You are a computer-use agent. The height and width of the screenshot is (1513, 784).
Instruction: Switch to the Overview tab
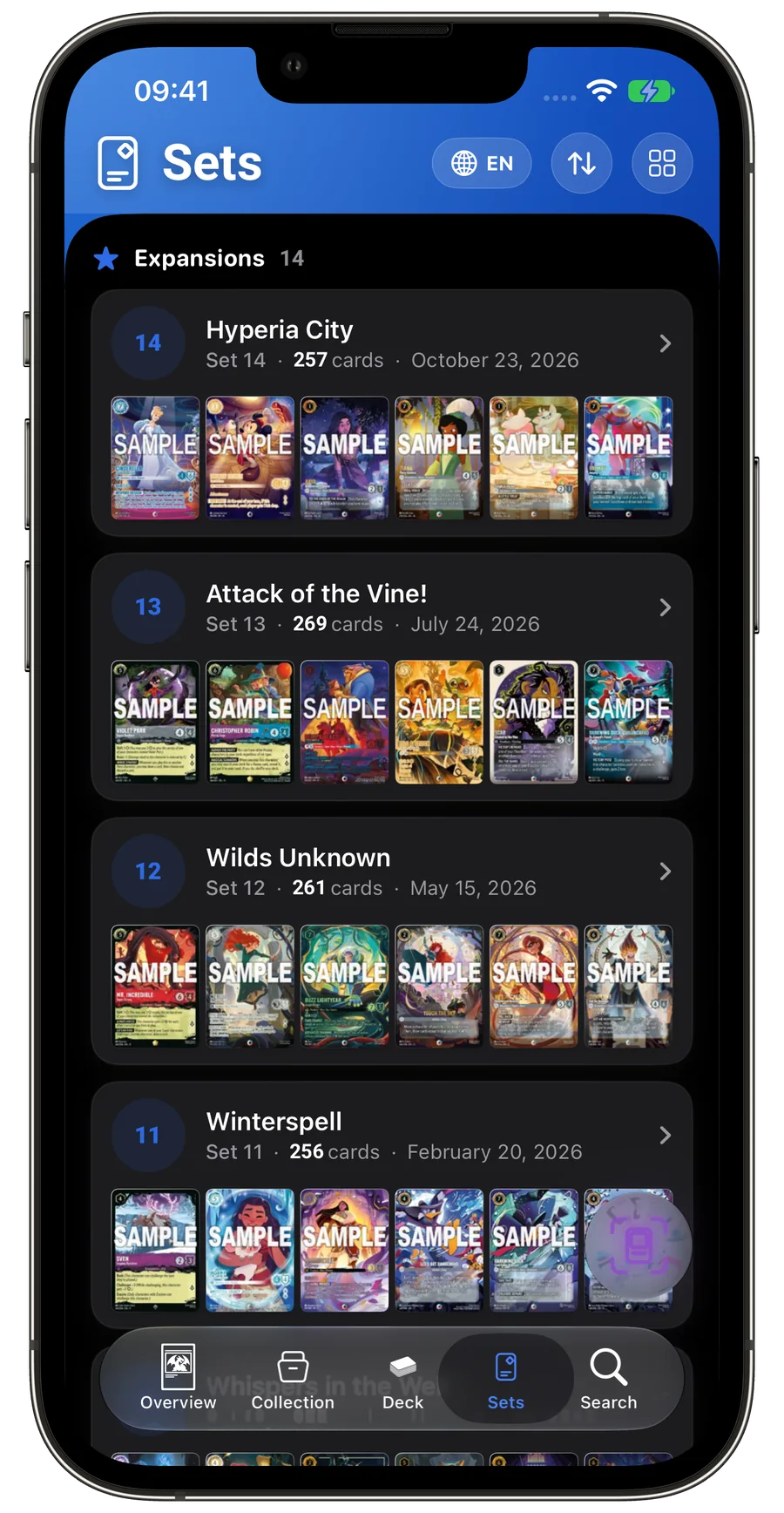[x=178, y=1379]
